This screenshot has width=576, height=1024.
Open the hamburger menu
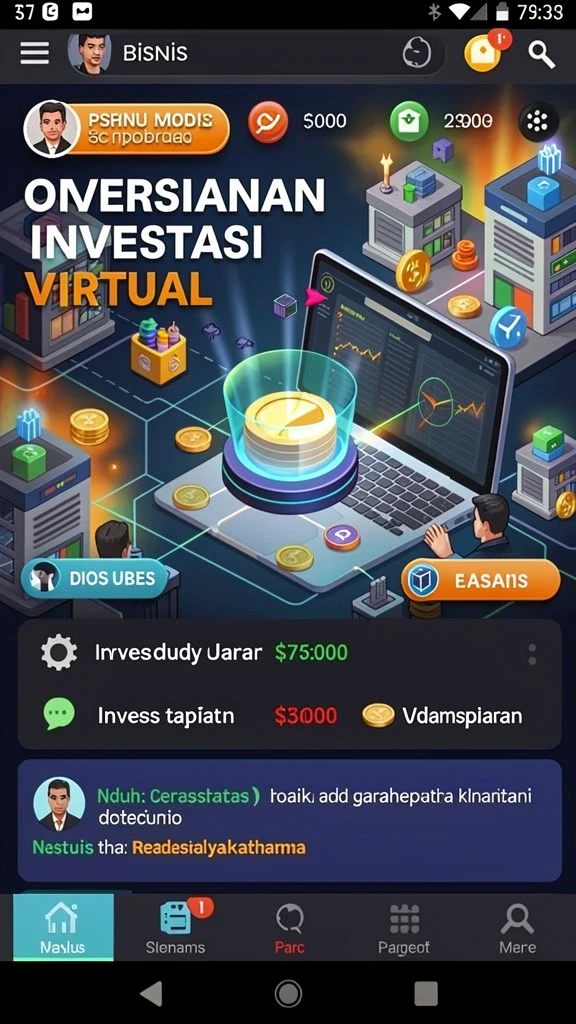pyautogui.click(x=35, y=54)
